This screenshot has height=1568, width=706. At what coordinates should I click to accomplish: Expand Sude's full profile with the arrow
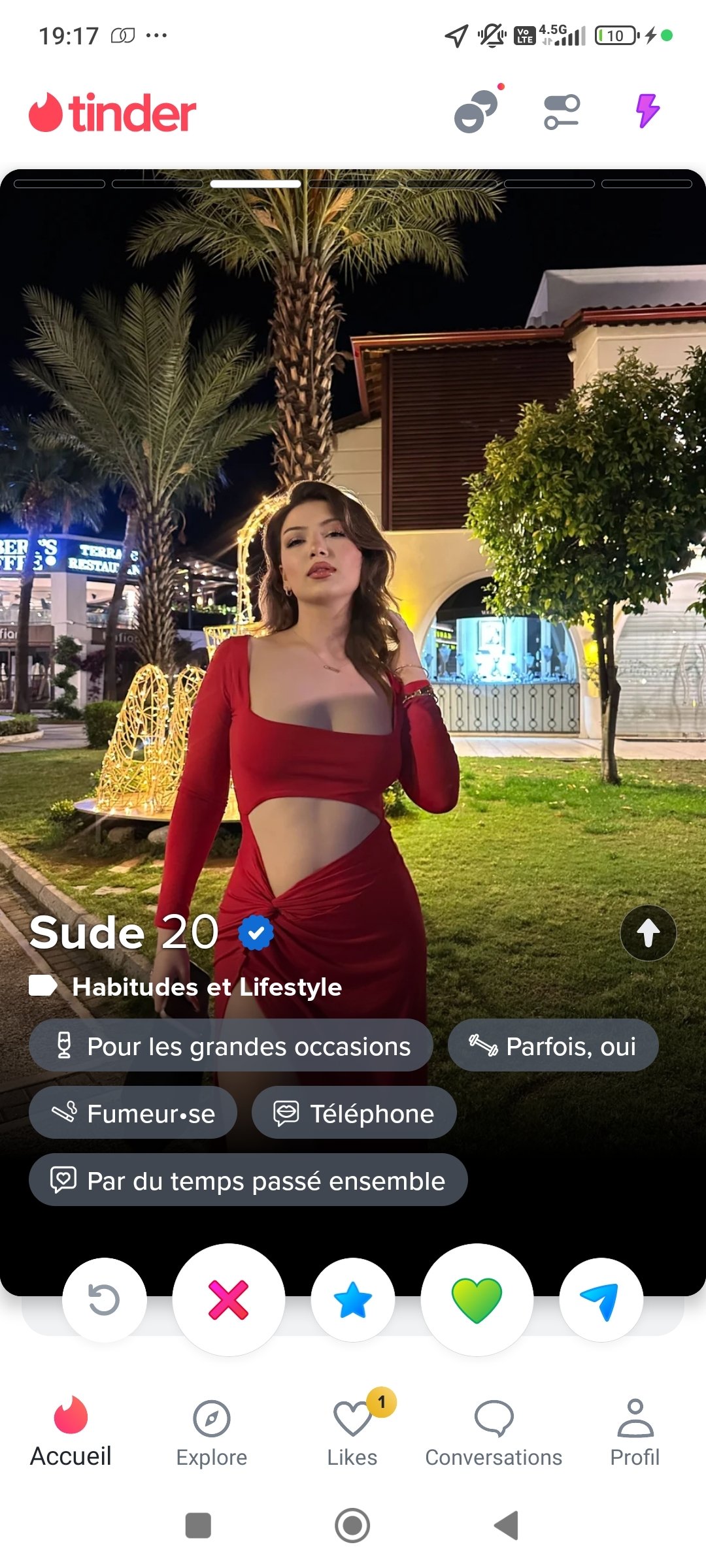pos(648,932)
